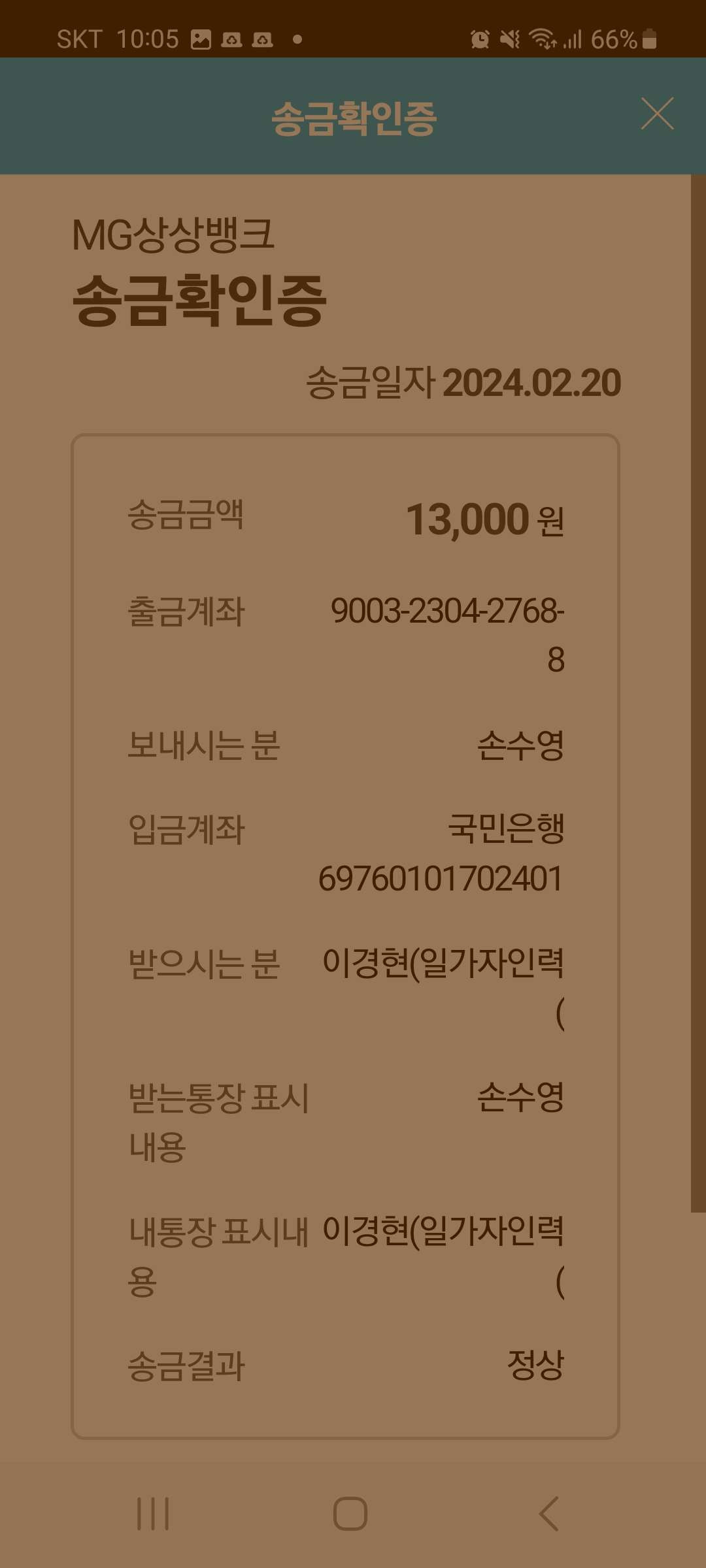706x1568 pixels.
Task: Tap the system back button
Action: click(549, 1514)
